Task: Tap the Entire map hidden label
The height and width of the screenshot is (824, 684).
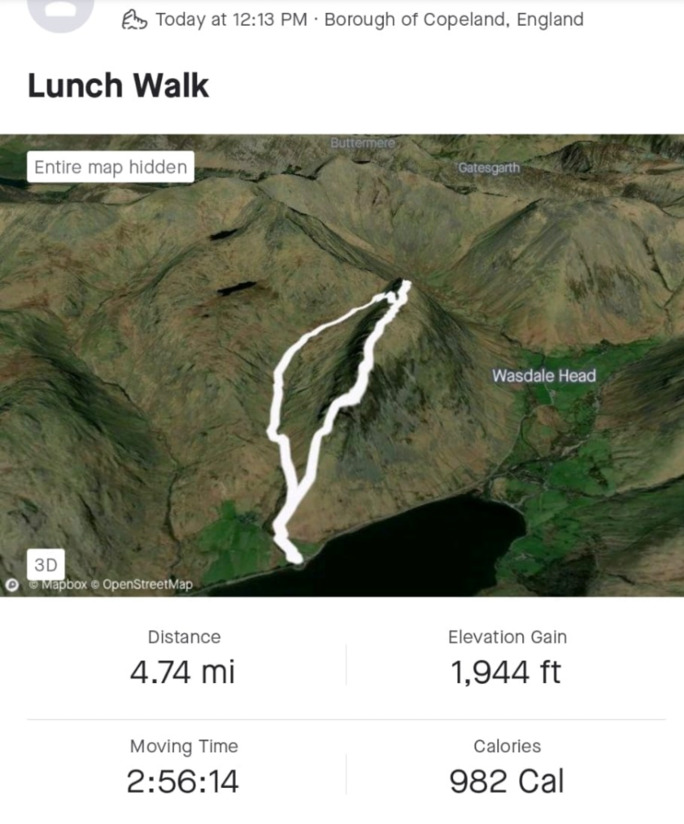Action: [110, 167]
